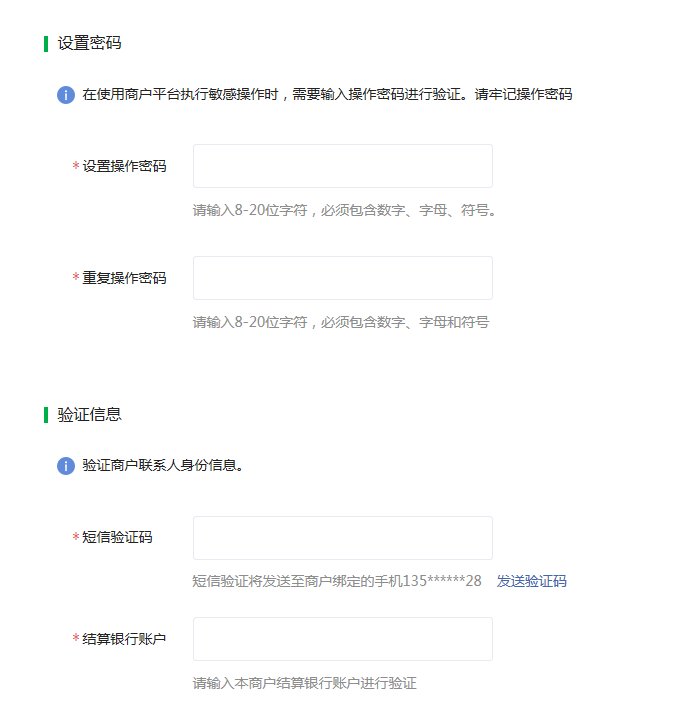Screen dimensions: 695x707
Task: Tap the 设置操作密码 password field
Action: [342, 166]
